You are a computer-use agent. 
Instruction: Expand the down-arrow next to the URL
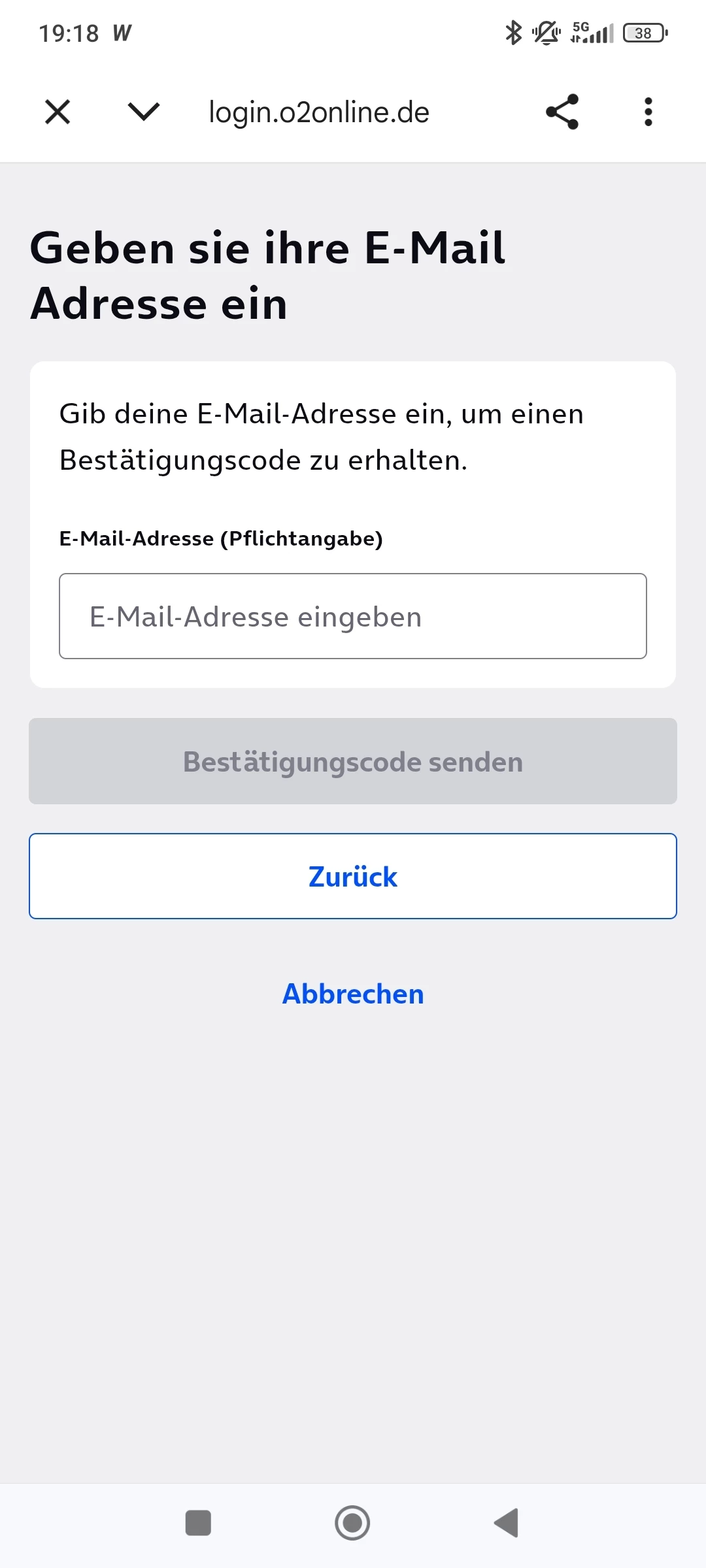pos(144,112)
